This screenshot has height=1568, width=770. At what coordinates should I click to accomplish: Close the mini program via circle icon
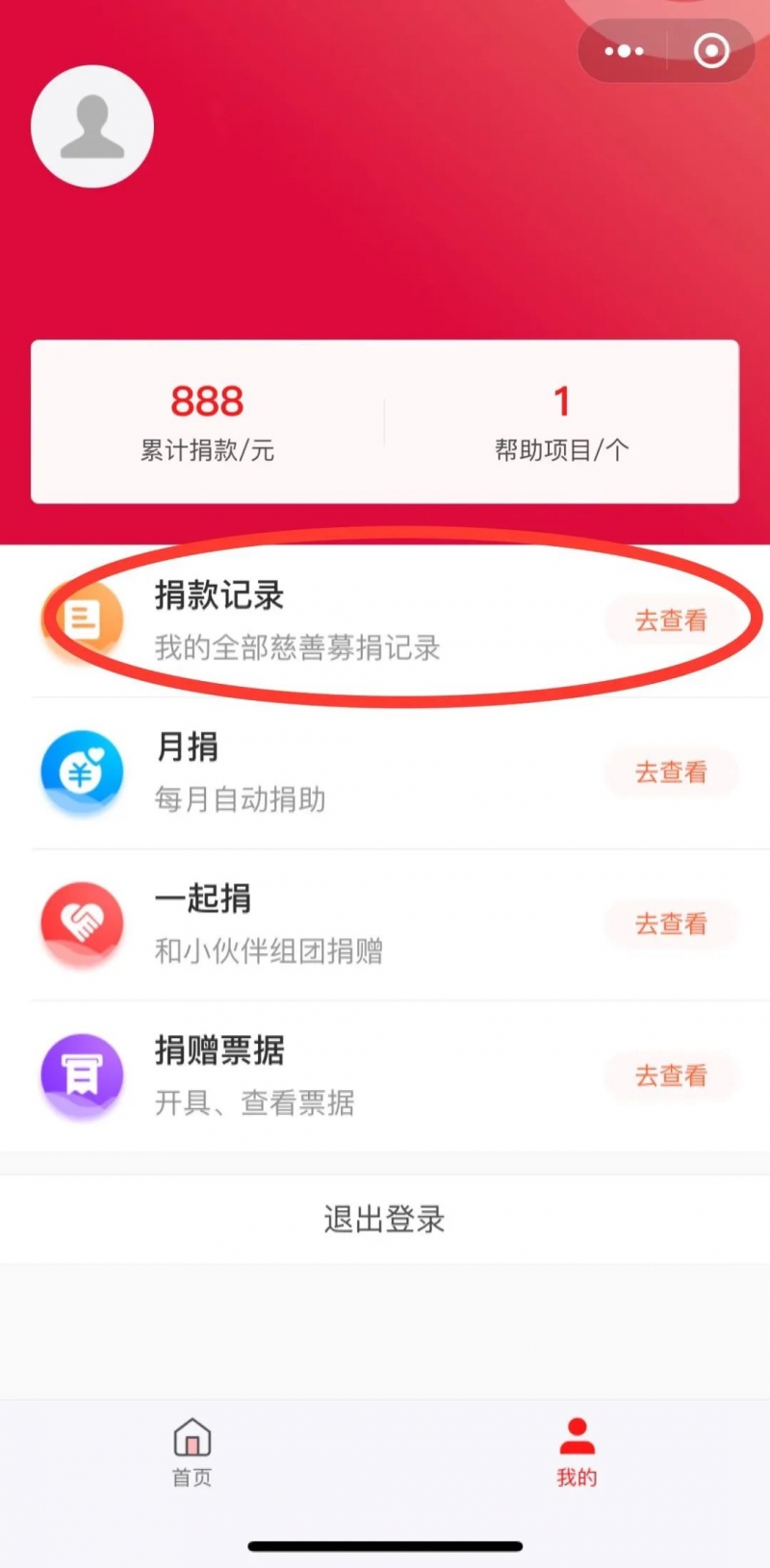(711, 51)
